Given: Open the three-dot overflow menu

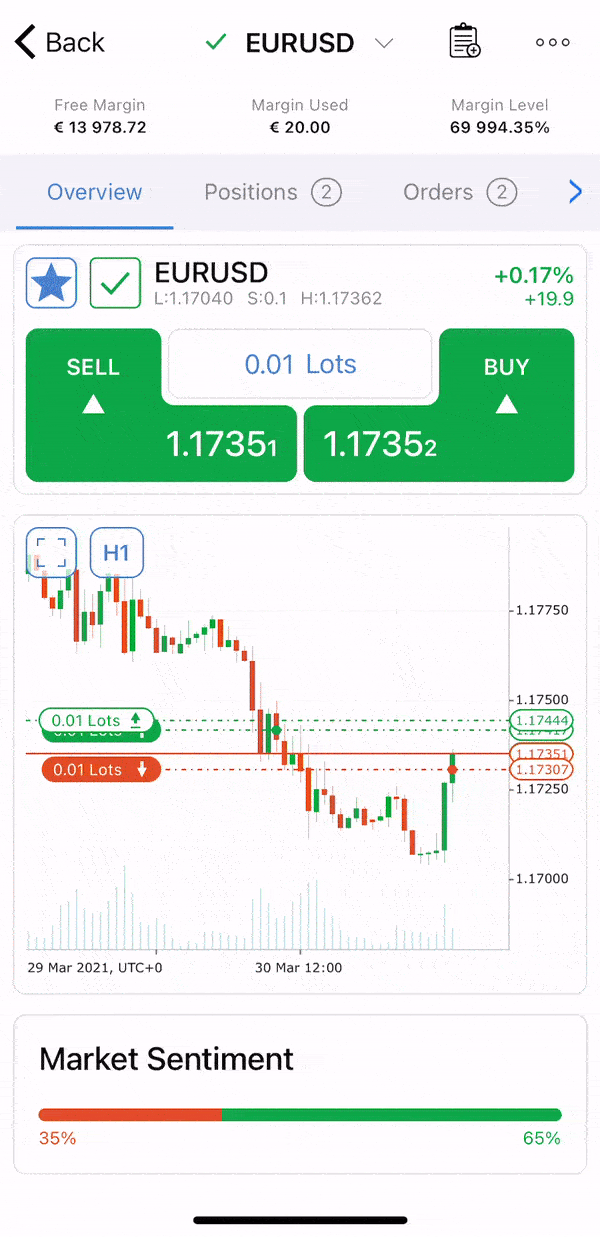Looking at the screenshot, I should coord(552,42).
